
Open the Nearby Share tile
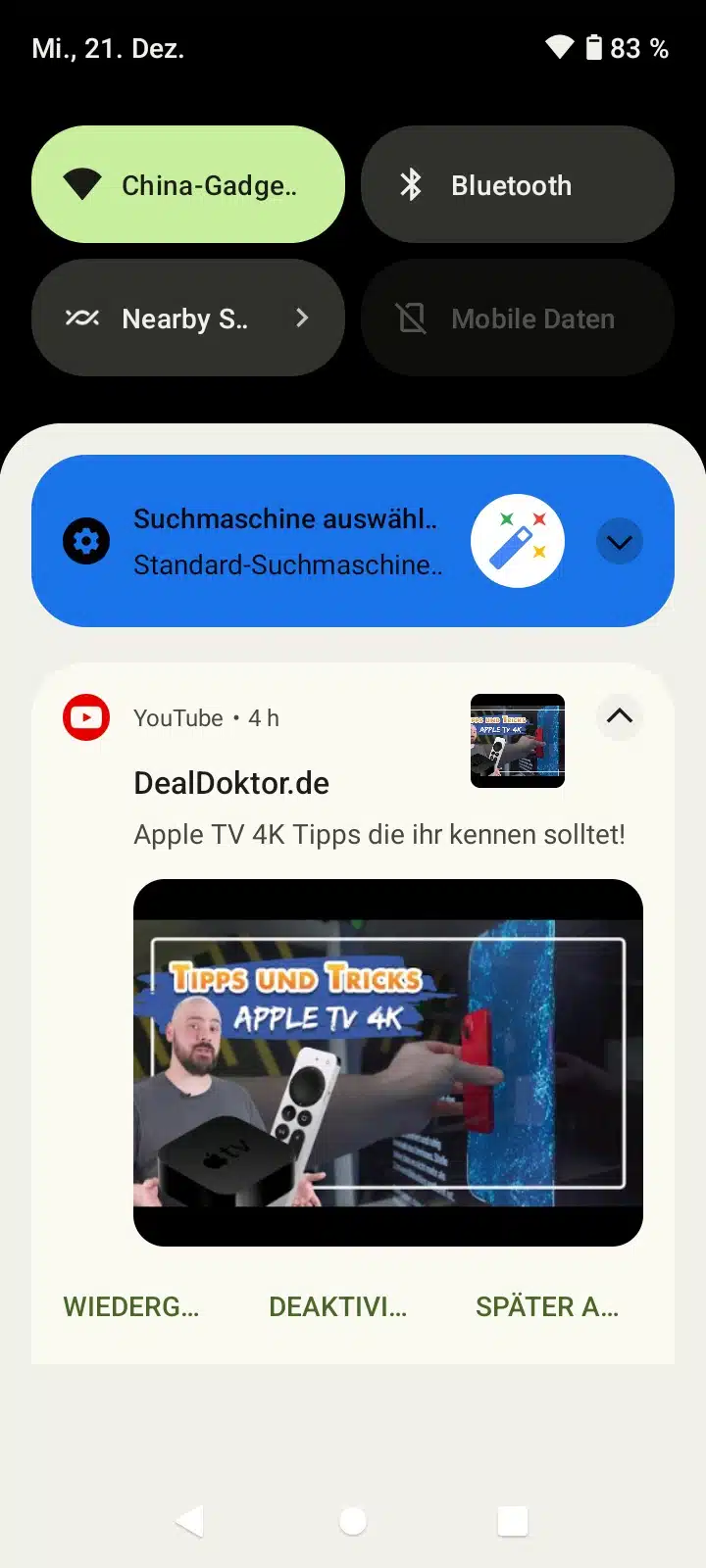pos(188,318)
